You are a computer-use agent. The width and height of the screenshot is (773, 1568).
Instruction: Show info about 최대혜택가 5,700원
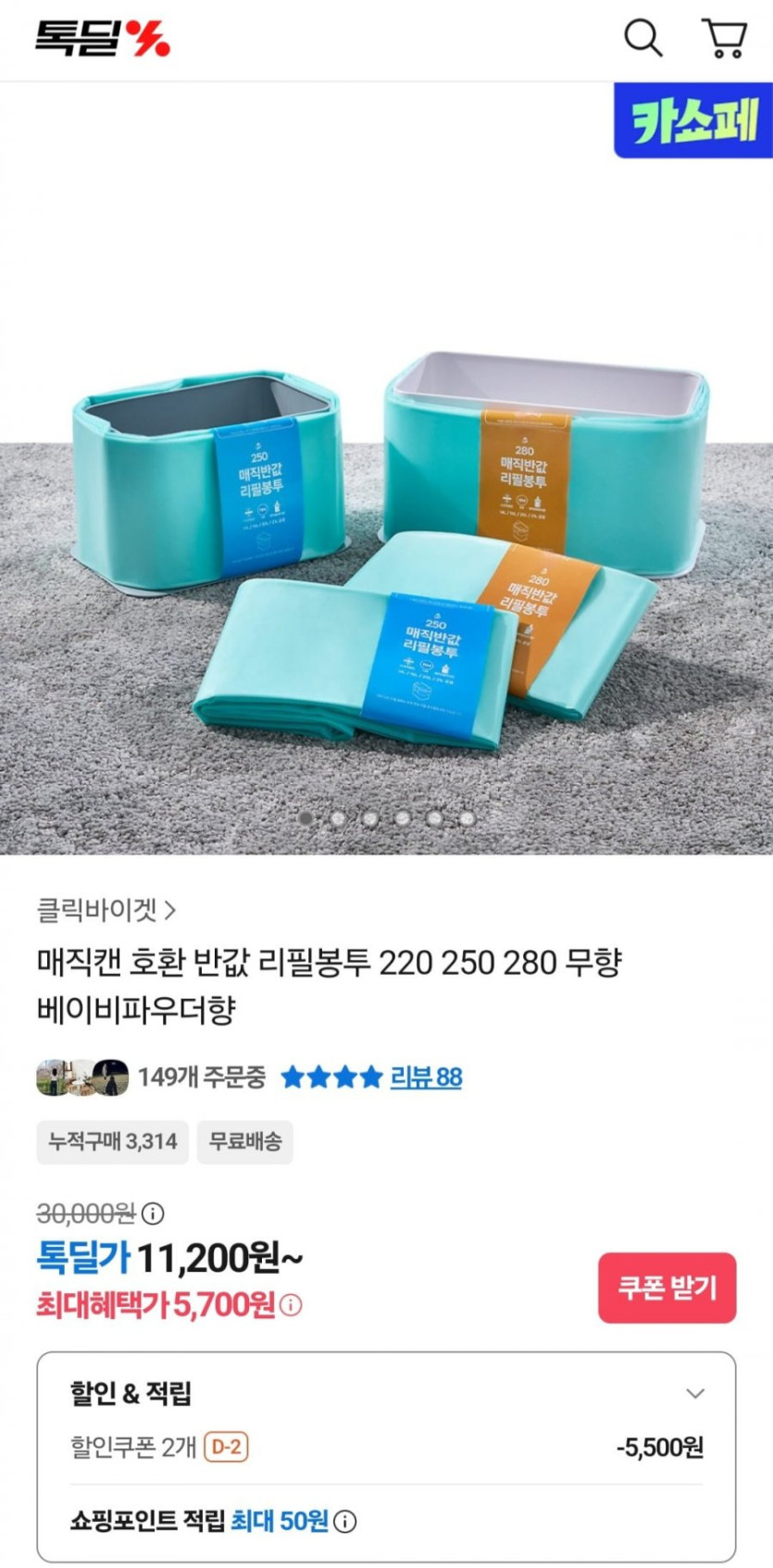291,1305
